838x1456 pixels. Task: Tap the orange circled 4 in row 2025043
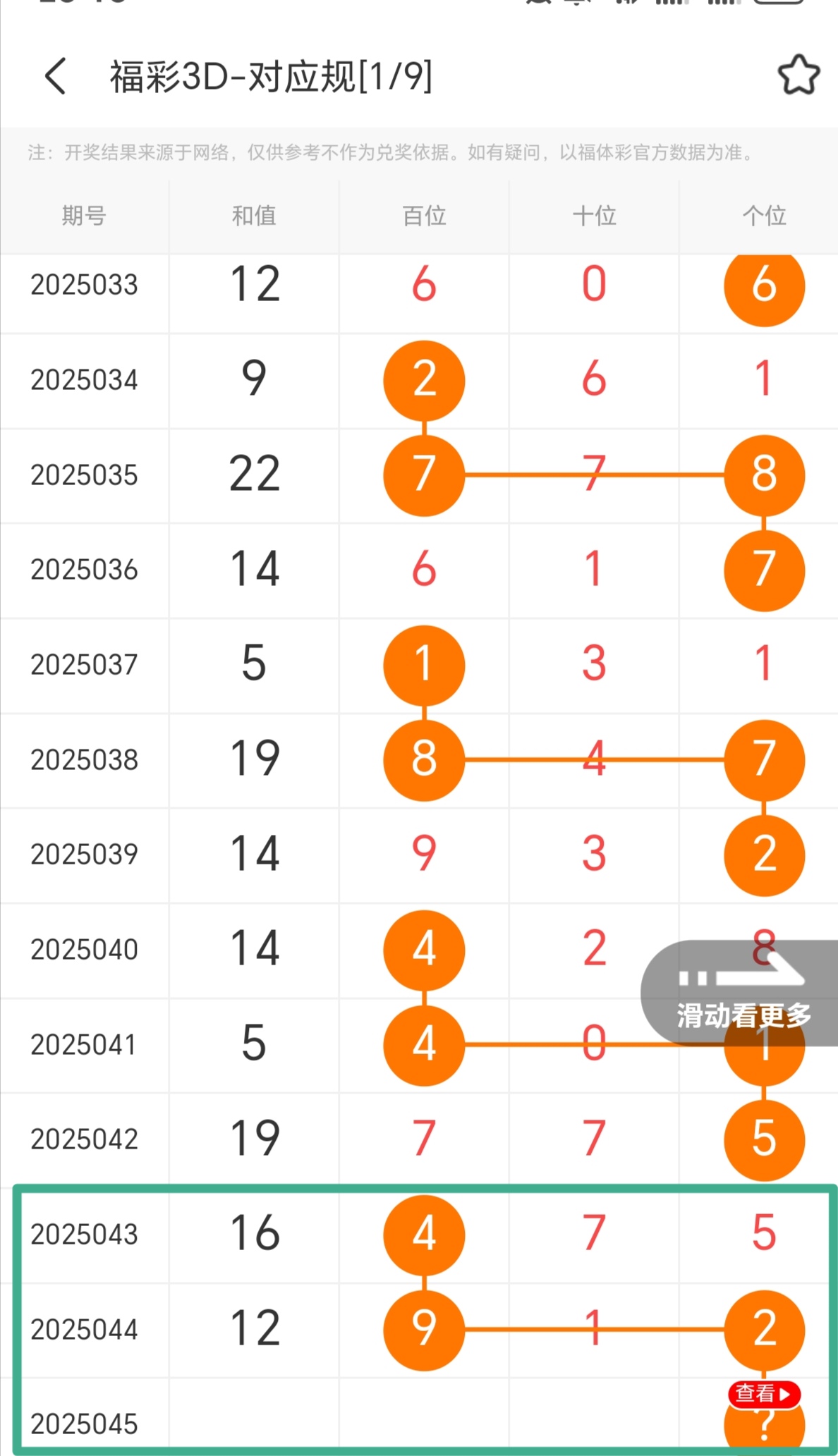[x=423, y=1234]
